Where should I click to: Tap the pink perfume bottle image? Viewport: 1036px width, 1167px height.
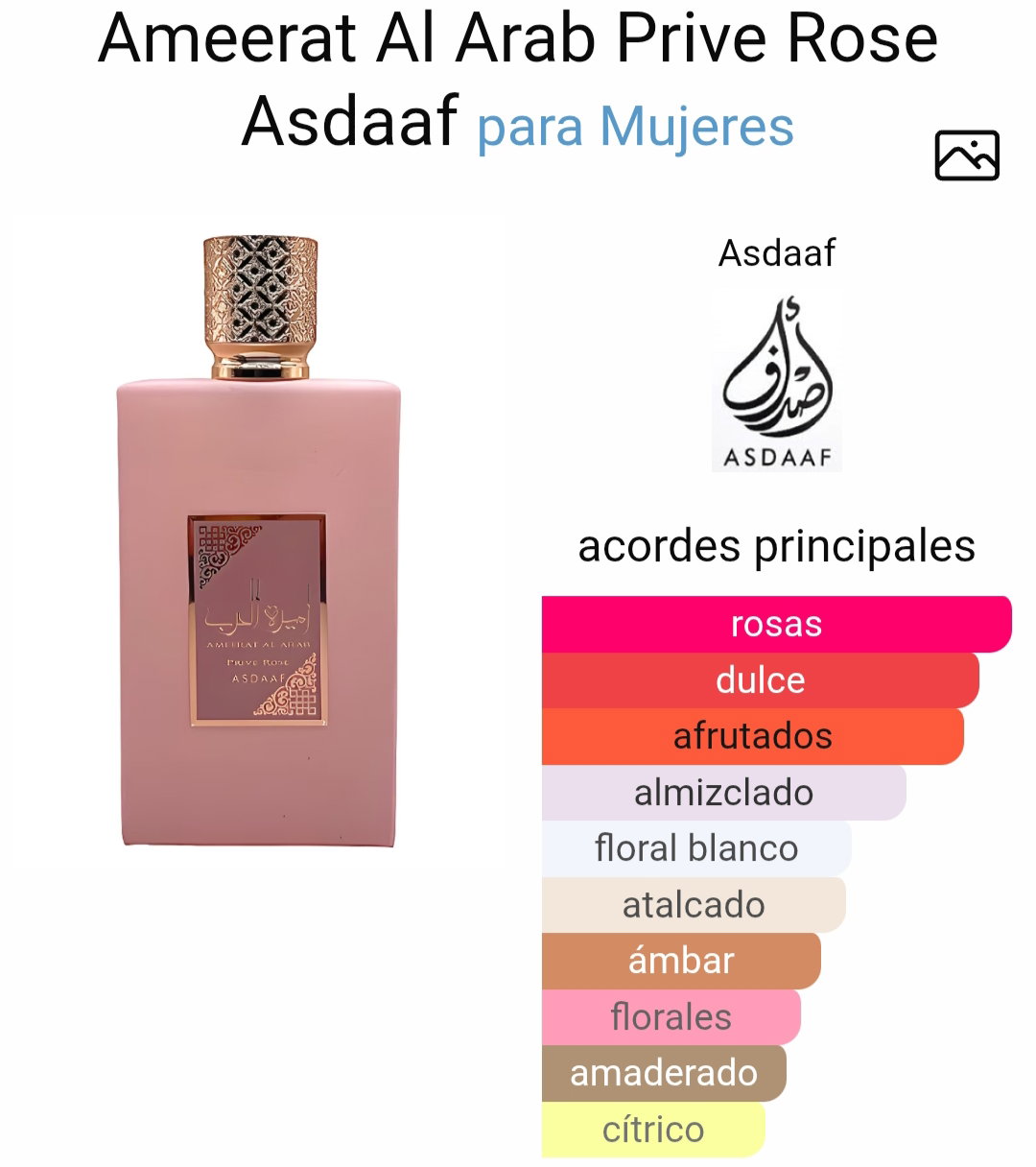[259, 542]
